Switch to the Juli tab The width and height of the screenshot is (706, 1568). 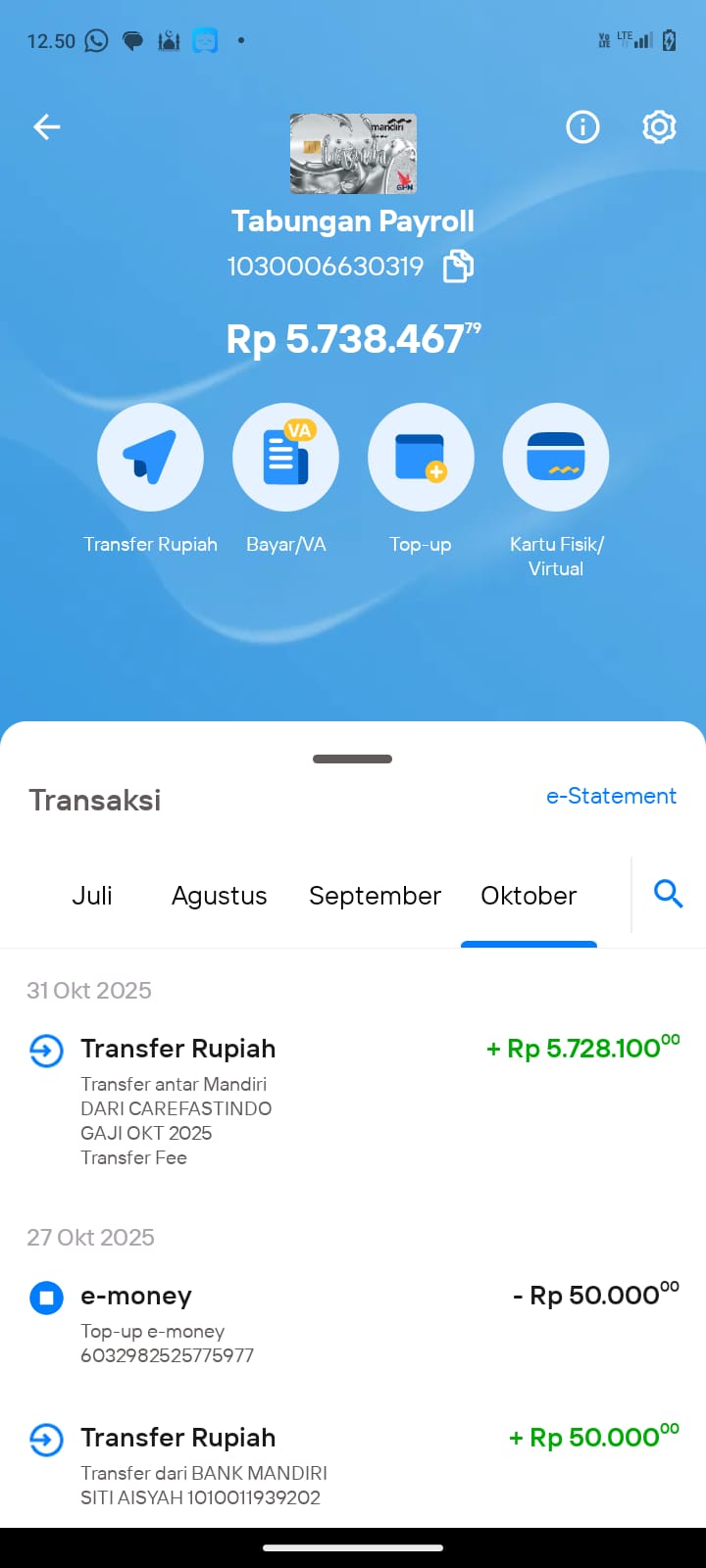pos(92,896)
